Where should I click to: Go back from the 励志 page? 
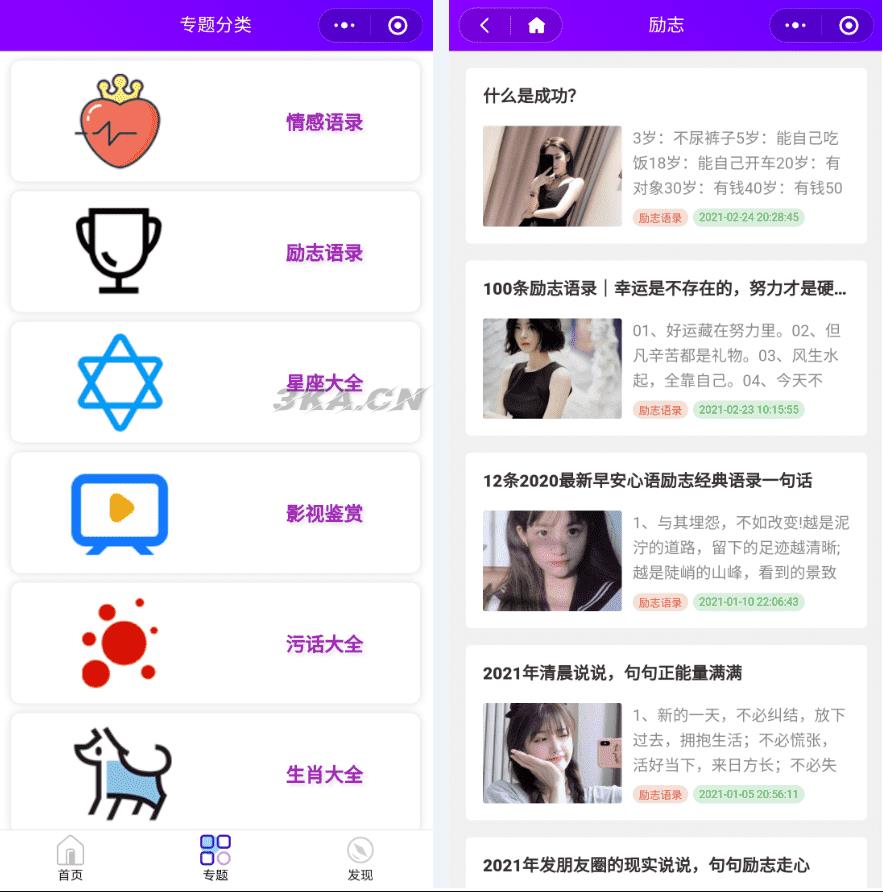485,26
